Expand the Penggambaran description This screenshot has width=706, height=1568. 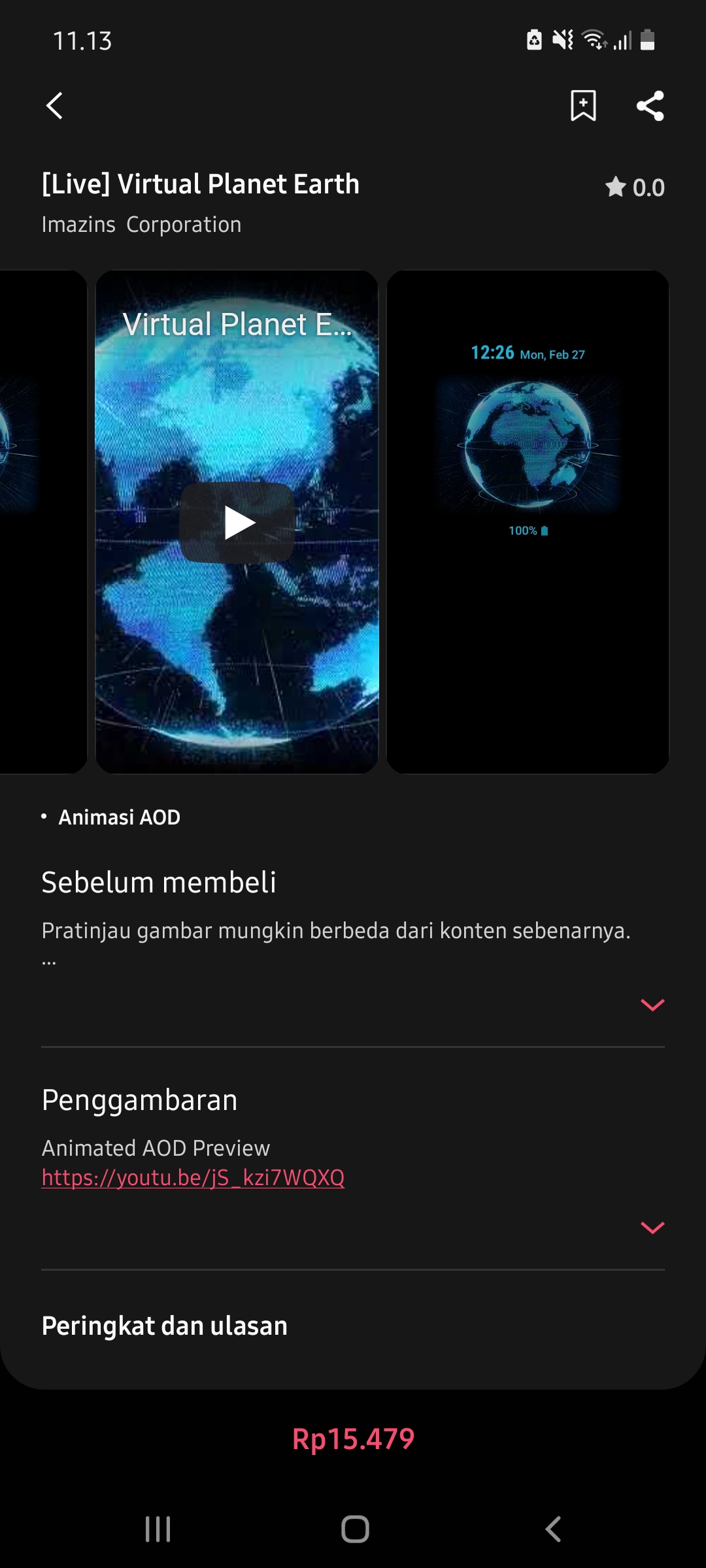click(x=652, y=1228)
